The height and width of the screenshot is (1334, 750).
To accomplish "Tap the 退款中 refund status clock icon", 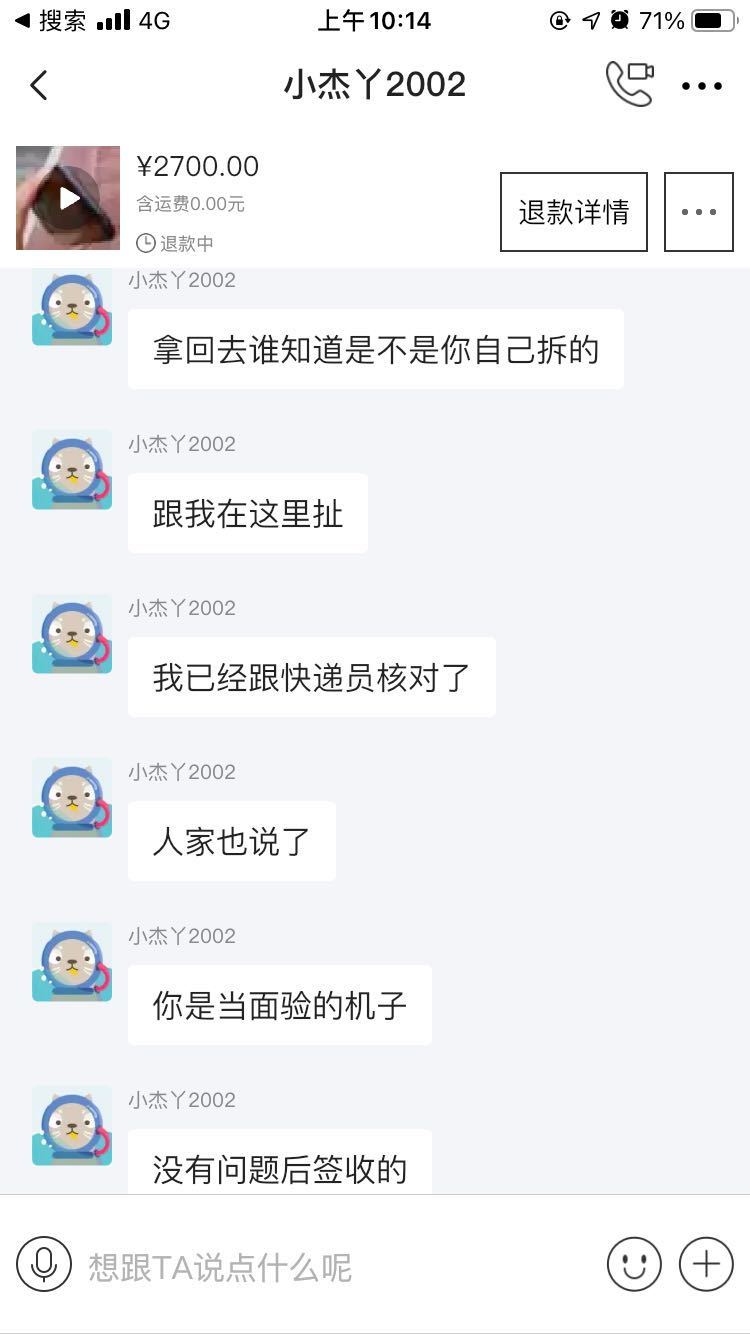I will tap(146, 243).
